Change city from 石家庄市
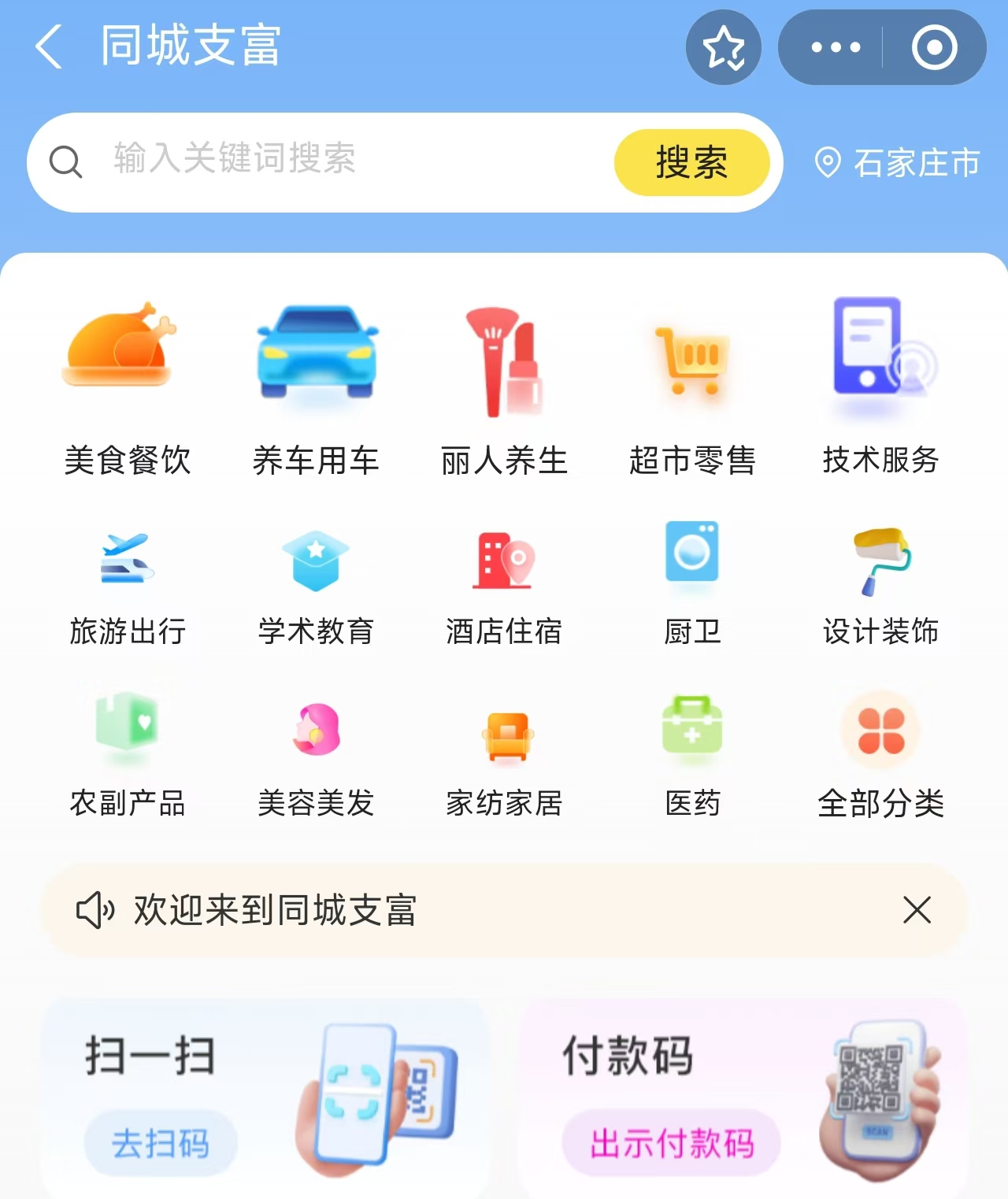 [898, 163]
